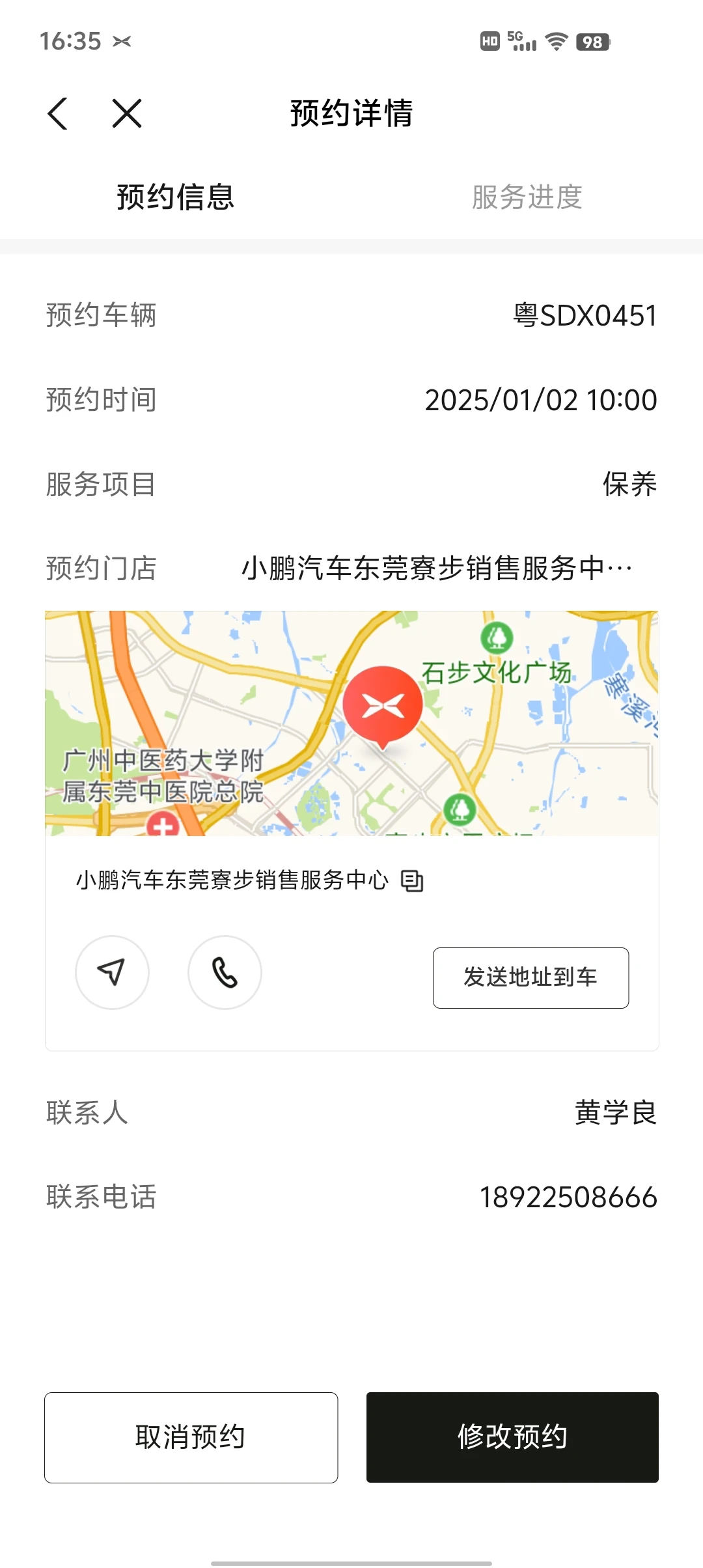Start navigation to the service center
This screenshot has width=703, height=1568.
point(112,972)
